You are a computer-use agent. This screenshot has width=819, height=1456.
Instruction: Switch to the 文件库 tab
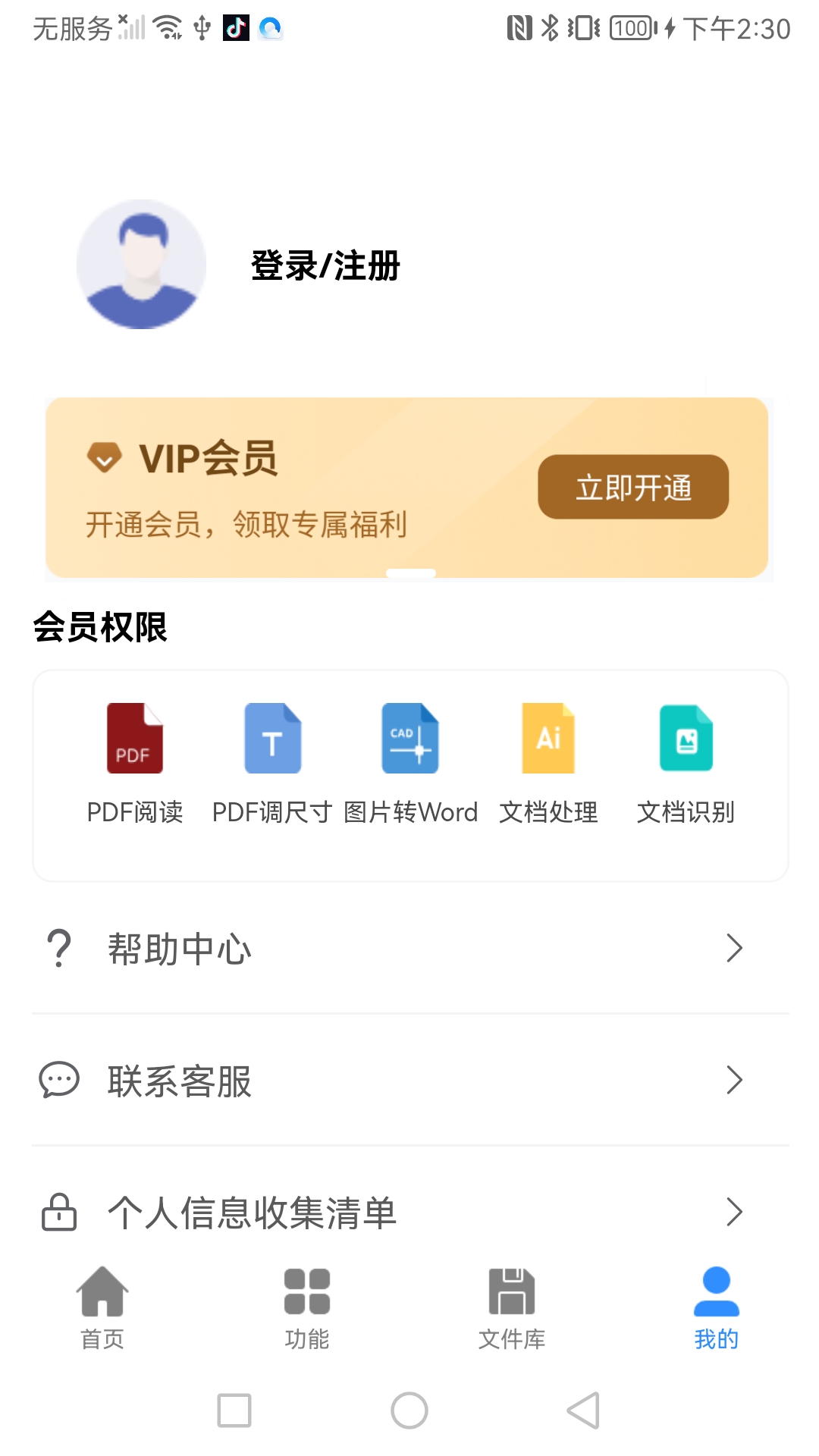[x=512, y=1312]
